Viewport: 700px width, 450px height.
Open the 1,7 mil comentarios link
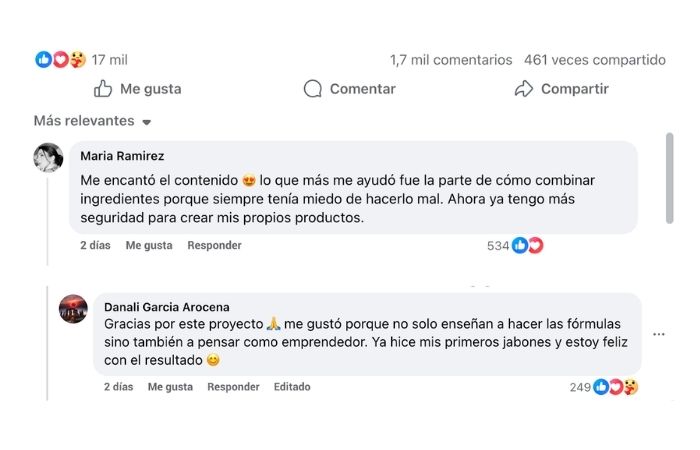click(450, 60)
